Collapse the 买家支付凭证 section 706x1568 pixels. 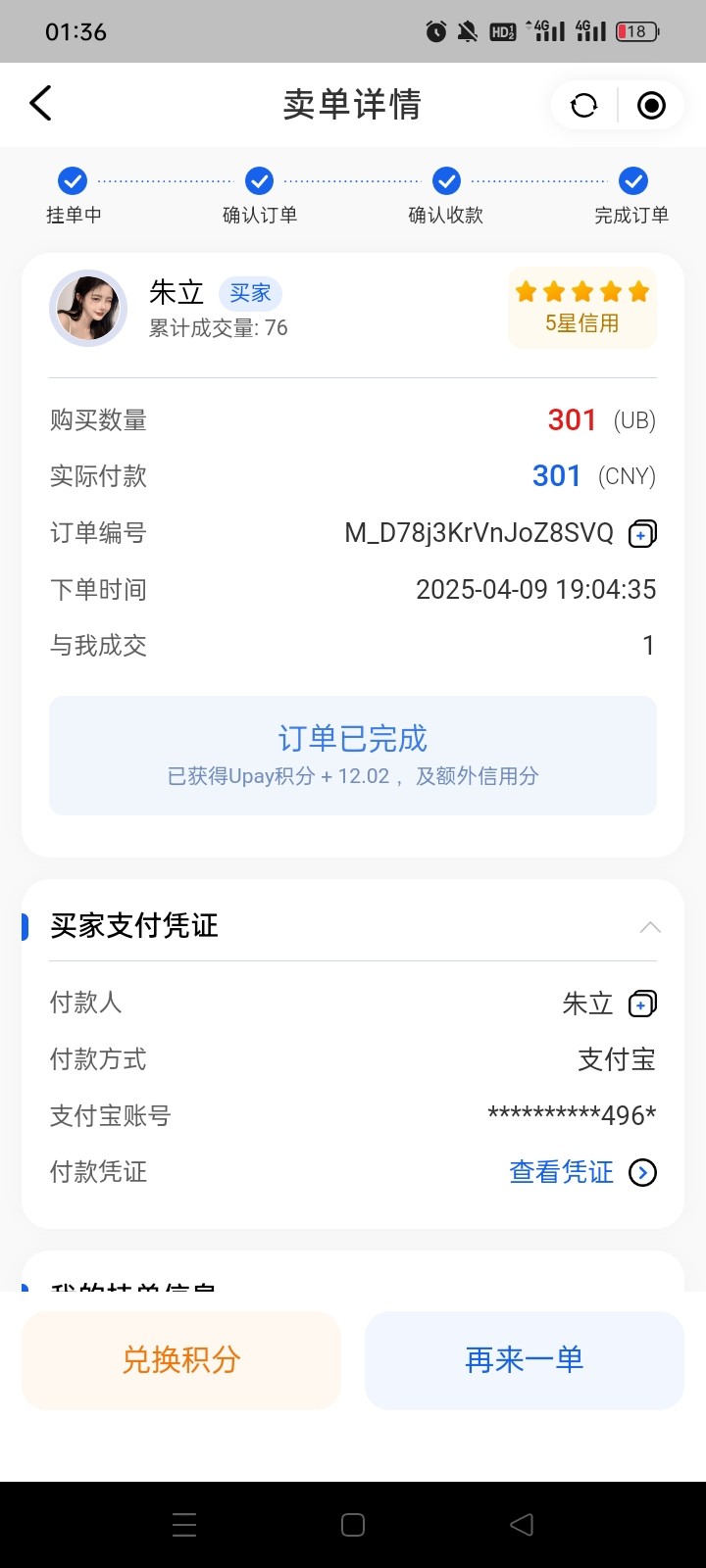(x=650, y=926)
